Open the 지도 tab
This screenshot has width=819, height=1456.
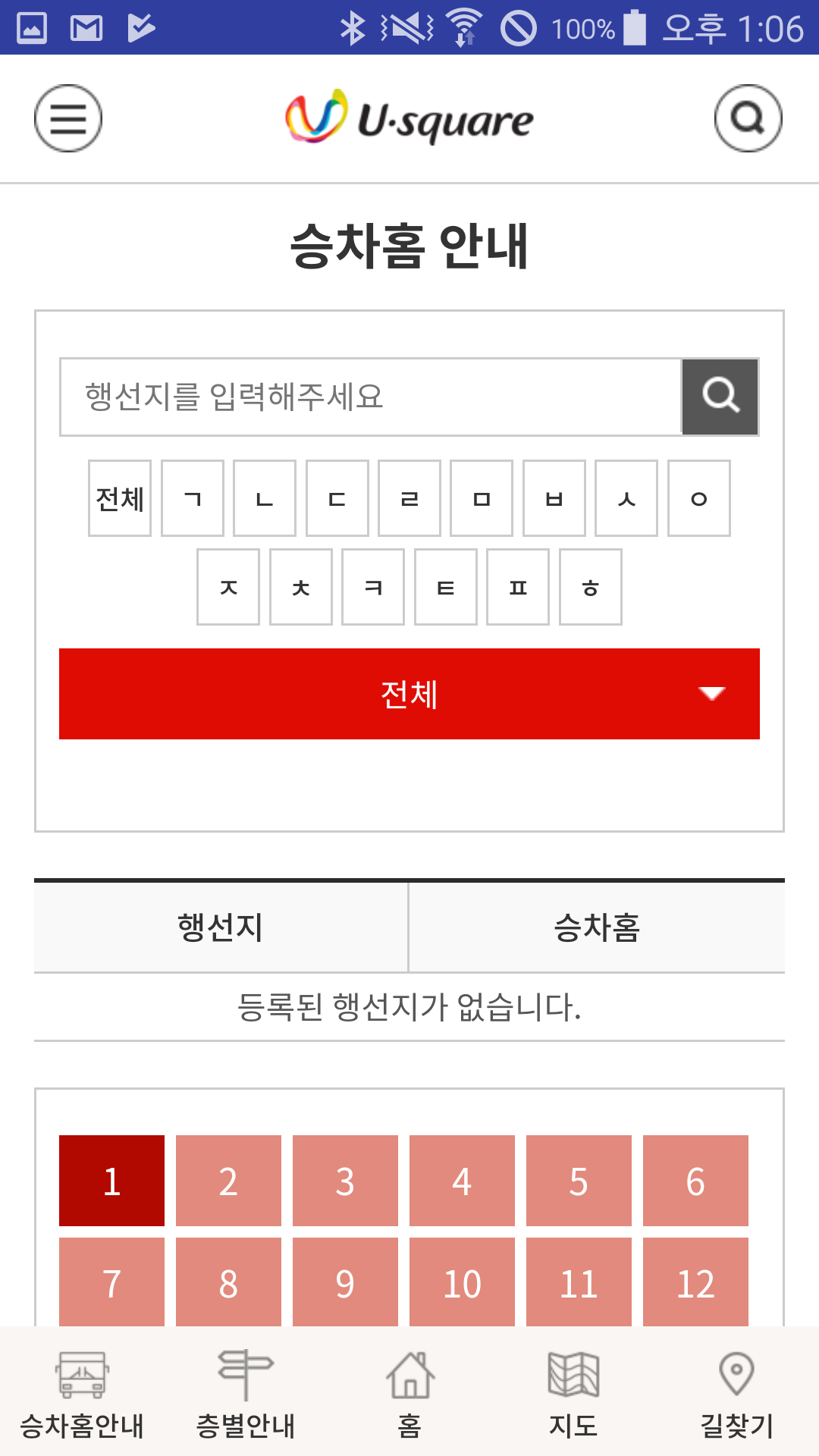coord(573,1393)
